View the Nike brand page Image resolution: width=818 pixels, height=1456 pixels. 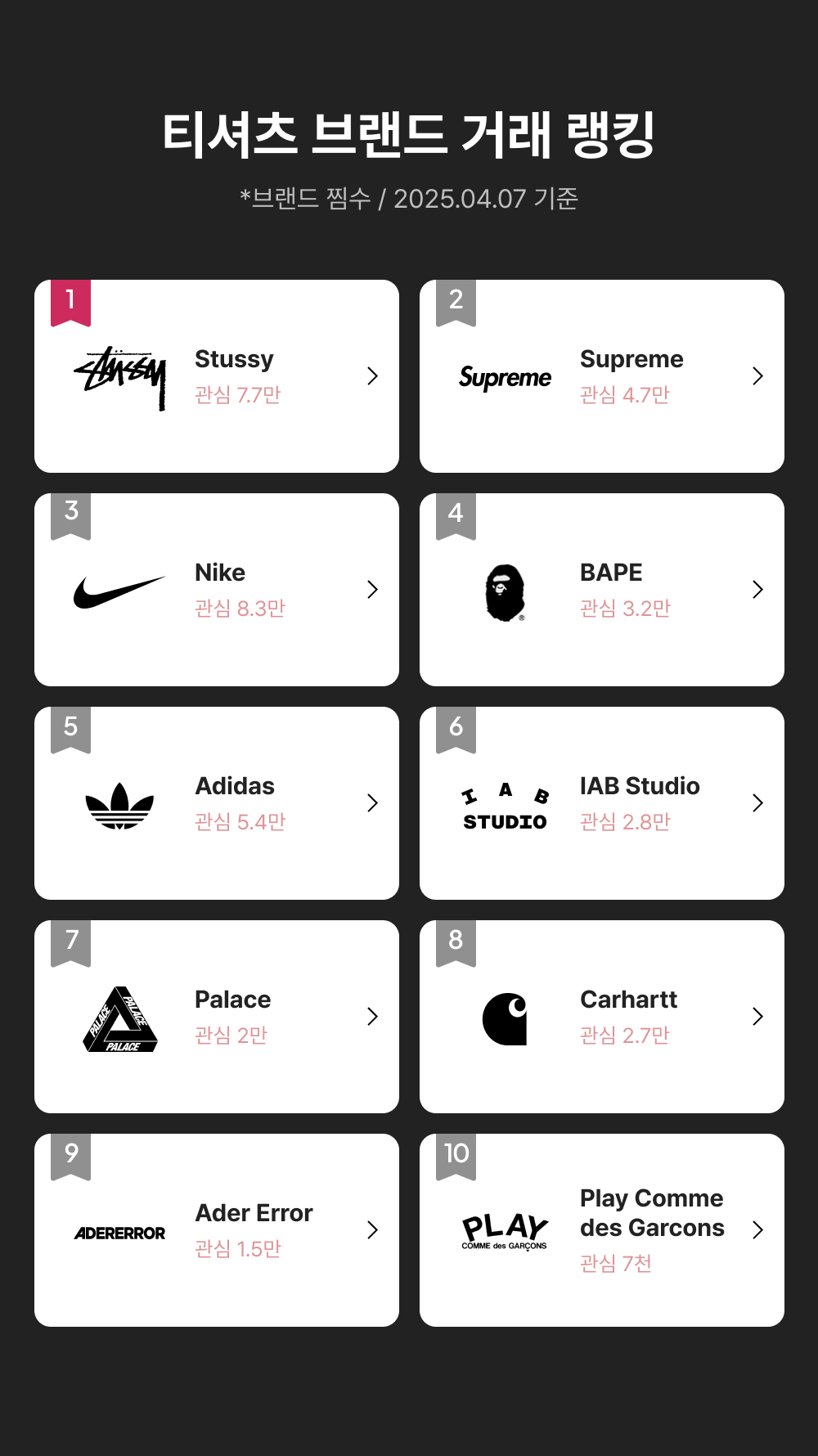tap(217, 590)
